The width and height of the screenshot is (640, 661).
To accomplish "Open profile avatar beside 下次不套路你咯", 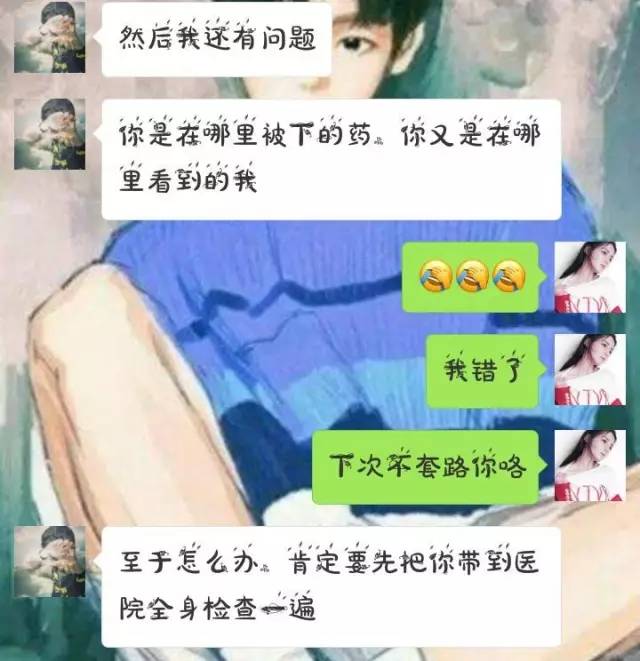I will pyautogui.click(x=589, y=465).
